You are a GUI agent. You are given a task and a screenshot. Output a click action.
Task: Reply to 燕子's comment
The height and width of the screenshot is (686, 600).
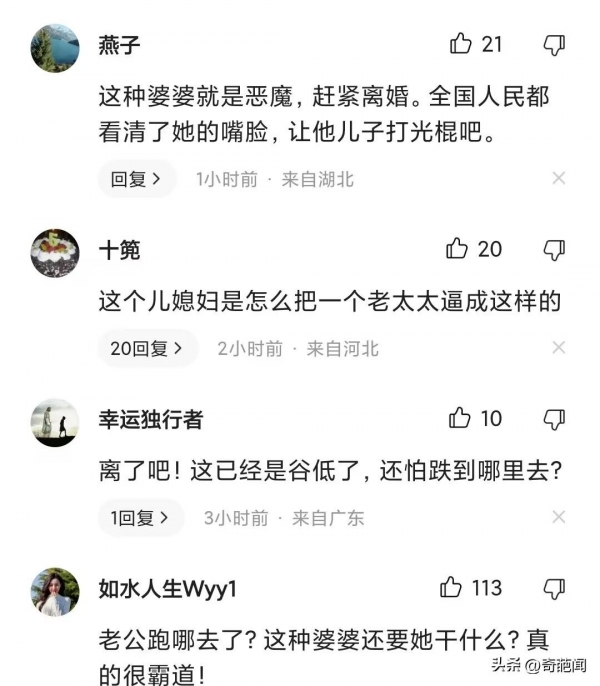pos(136,179)
